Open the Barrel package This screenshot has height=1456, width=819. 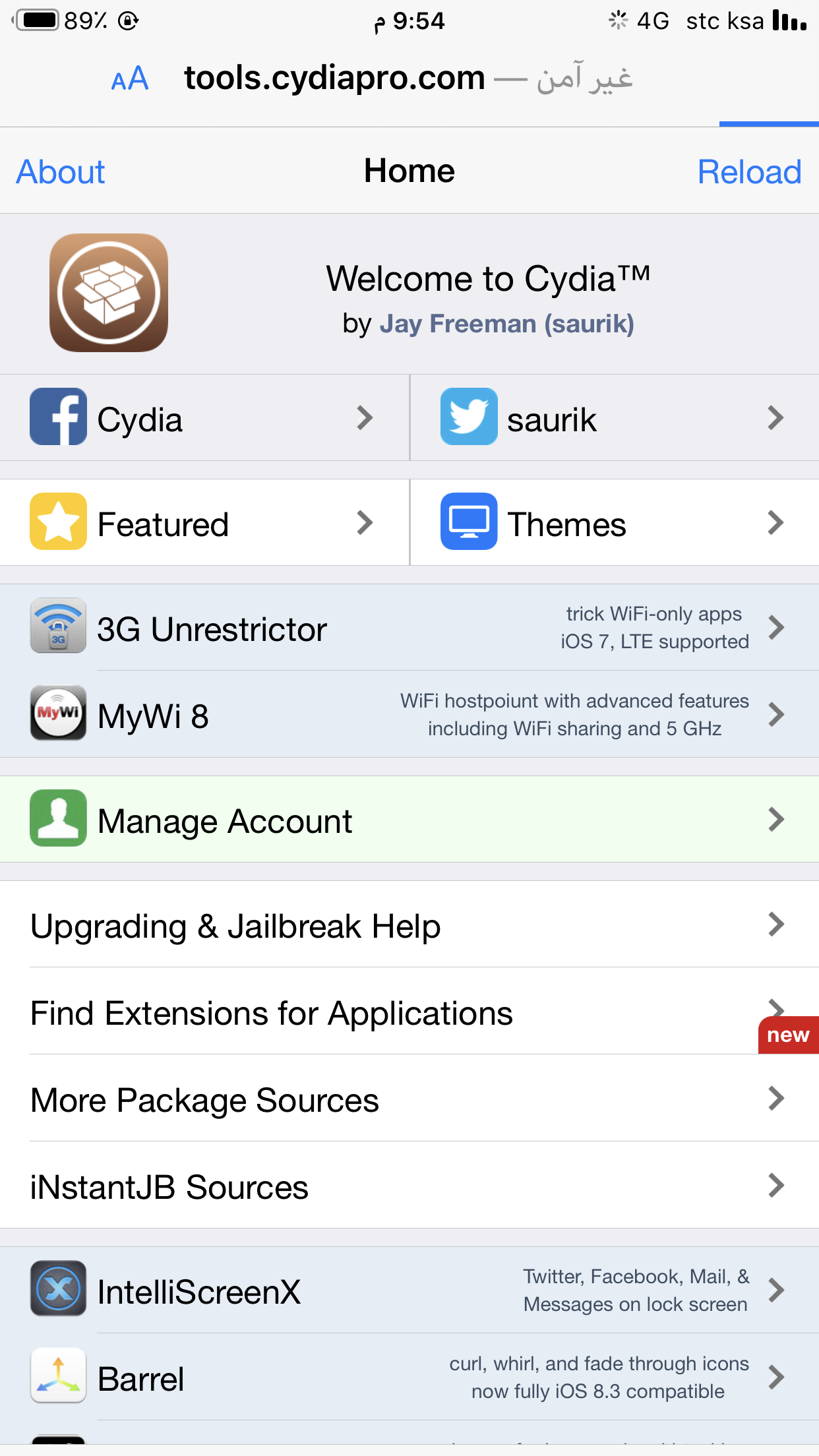coord(409,1377)
